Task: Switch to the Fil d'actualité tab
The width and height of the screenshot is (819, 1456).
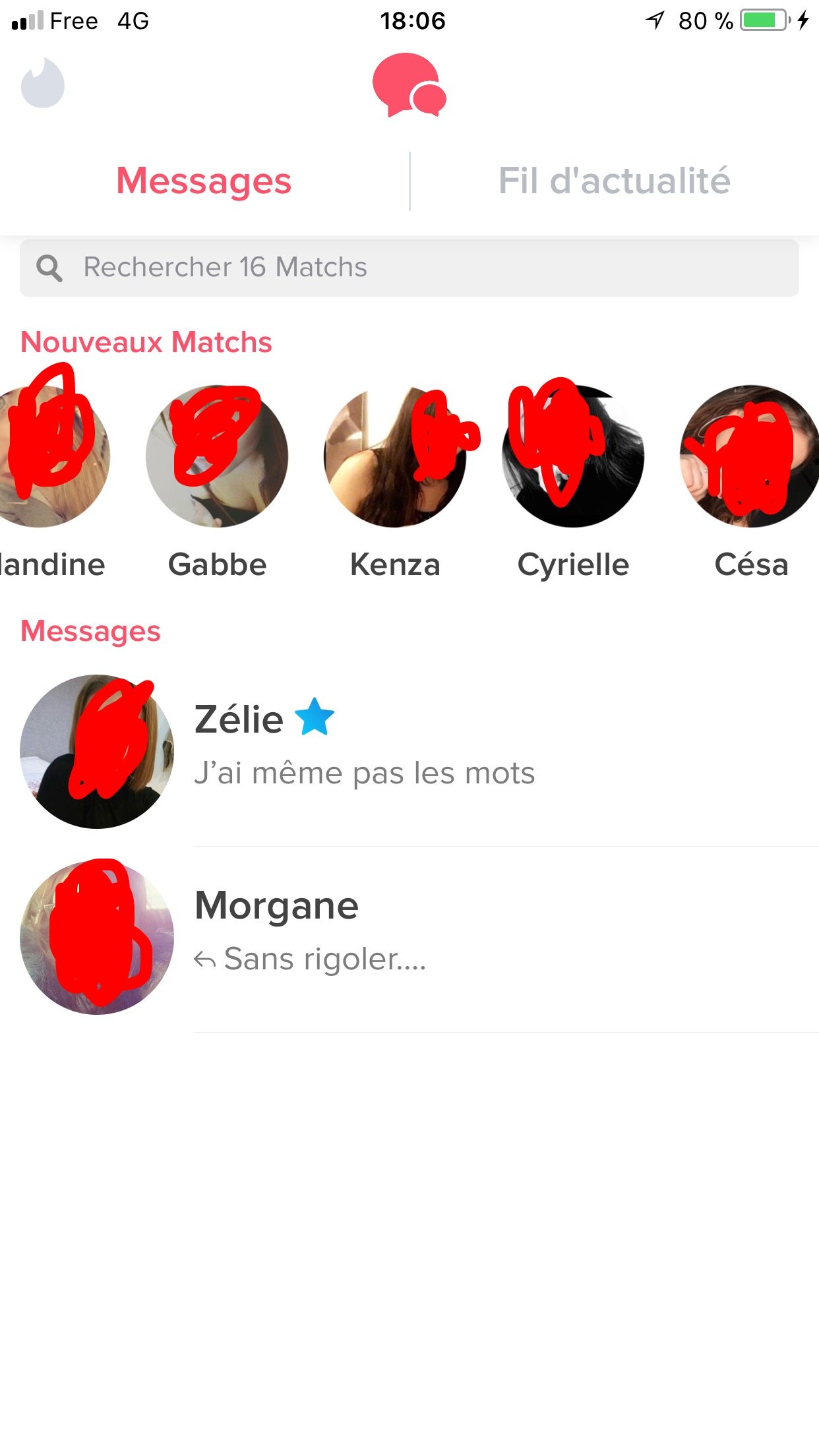Action: pos(614,181)
